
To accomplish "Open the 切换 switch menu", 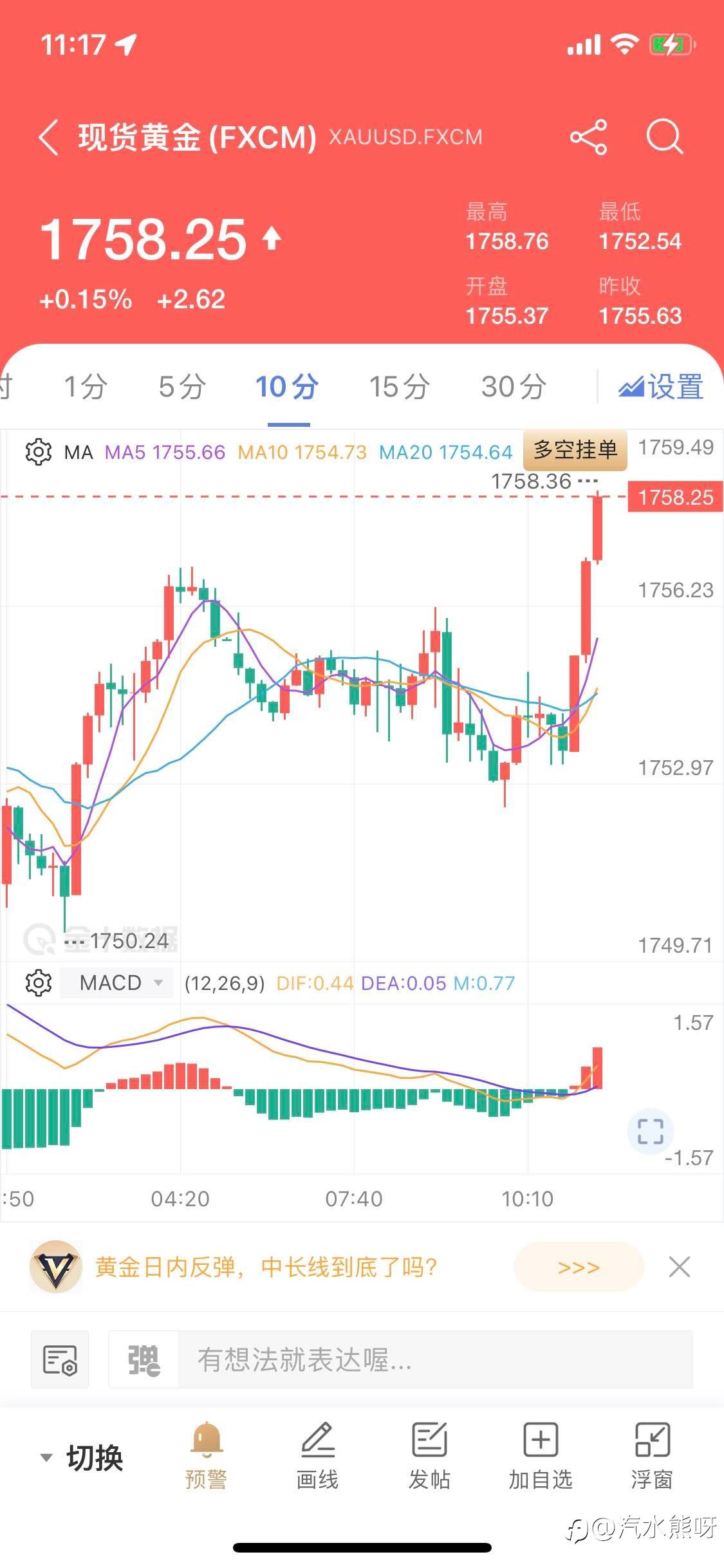I will click(x=81, y=1457).
